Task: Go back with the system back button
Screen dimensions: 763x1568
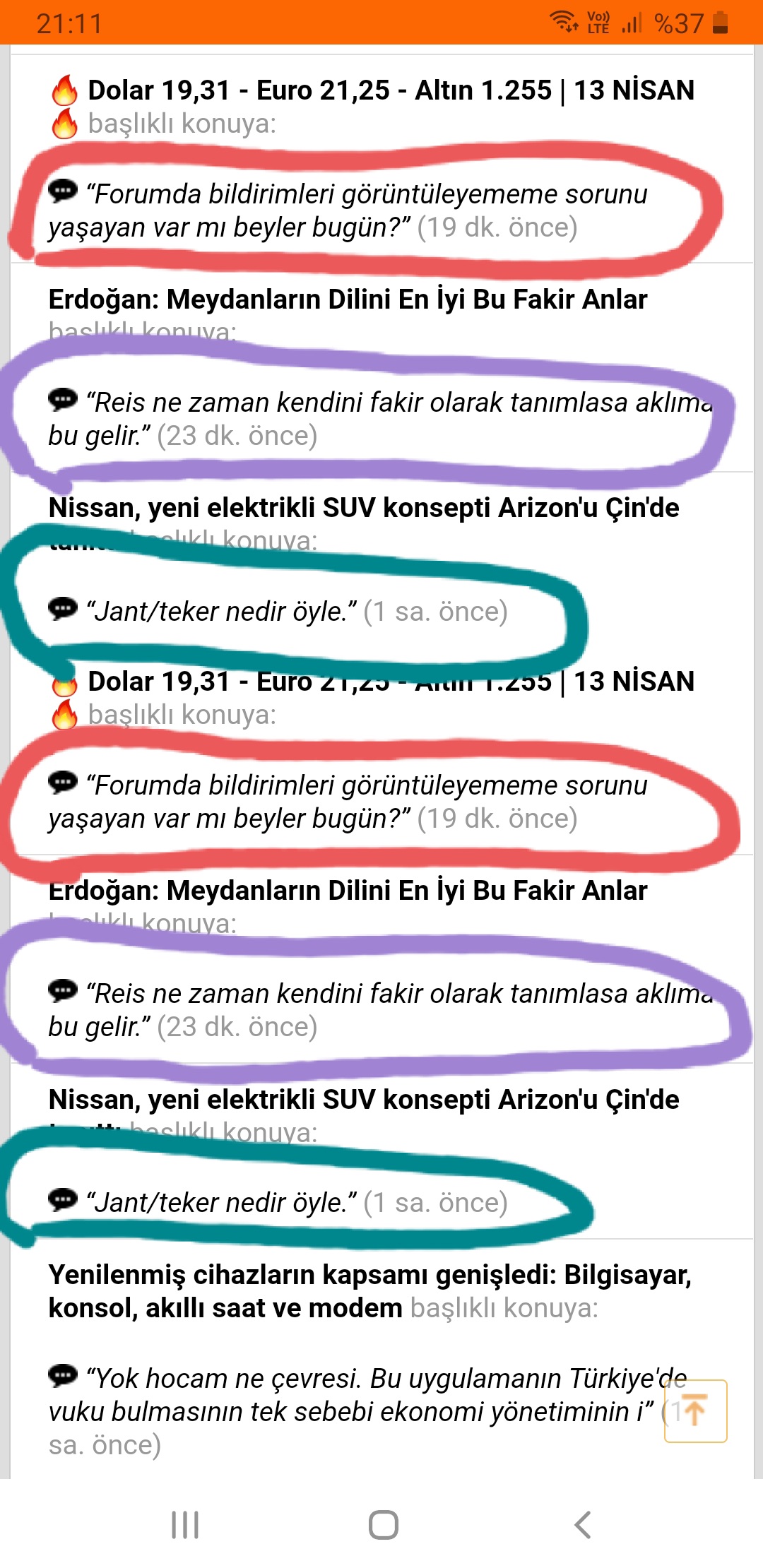Action: 582,1525
